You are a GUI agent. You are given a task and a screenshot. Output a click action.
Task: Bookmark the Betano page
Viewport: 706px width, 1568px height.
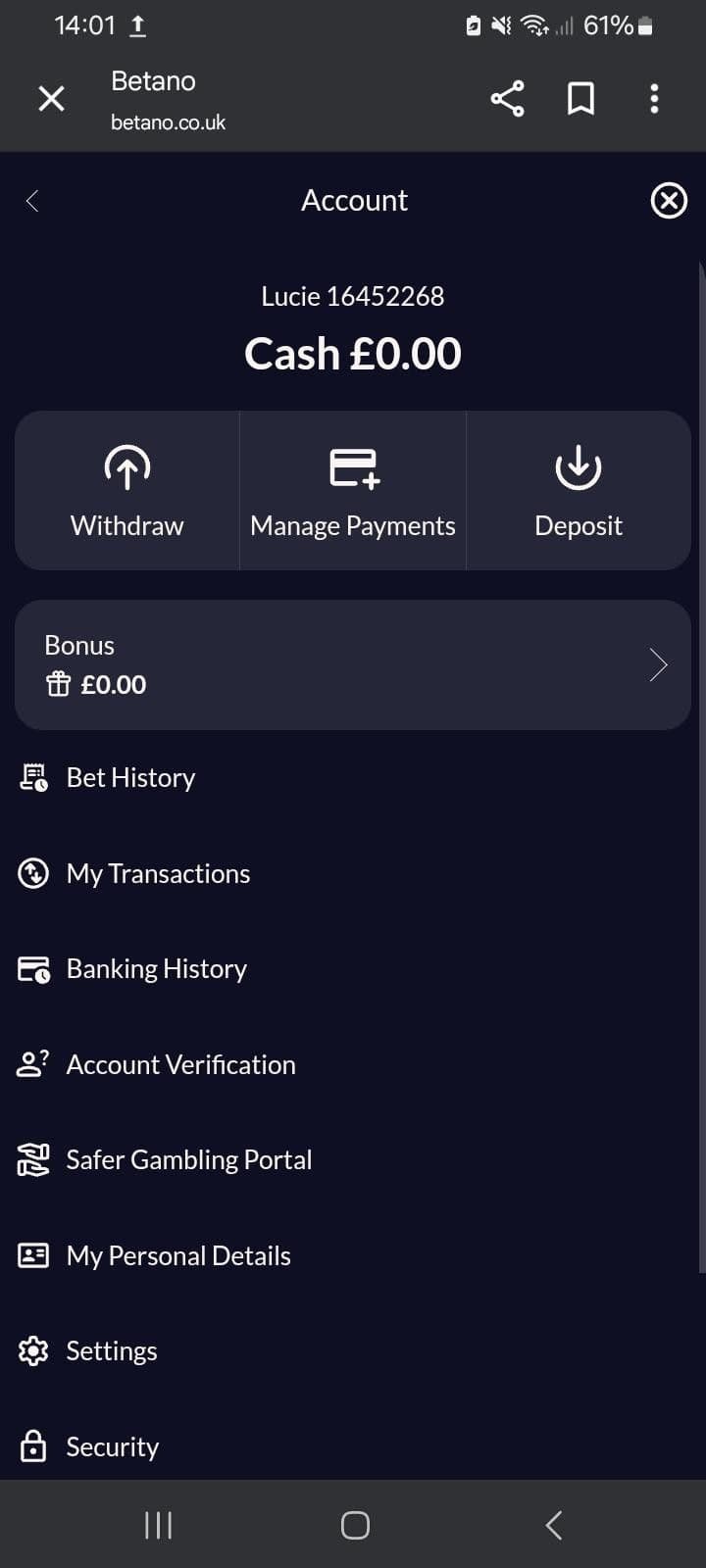click(x=580, y=98)
